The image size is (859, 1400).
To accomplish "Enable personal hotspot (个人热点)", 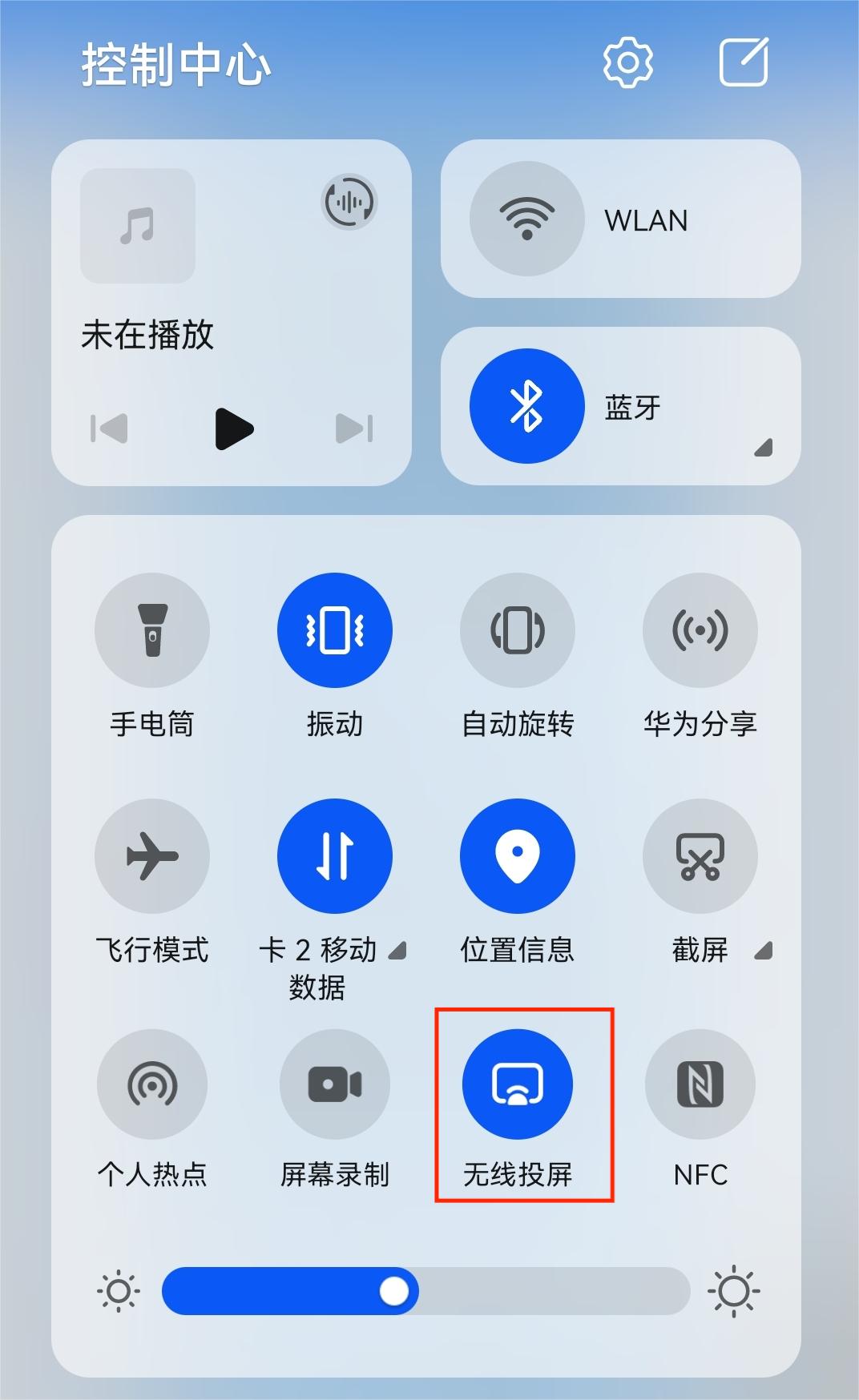I will tap(152, 1084).
